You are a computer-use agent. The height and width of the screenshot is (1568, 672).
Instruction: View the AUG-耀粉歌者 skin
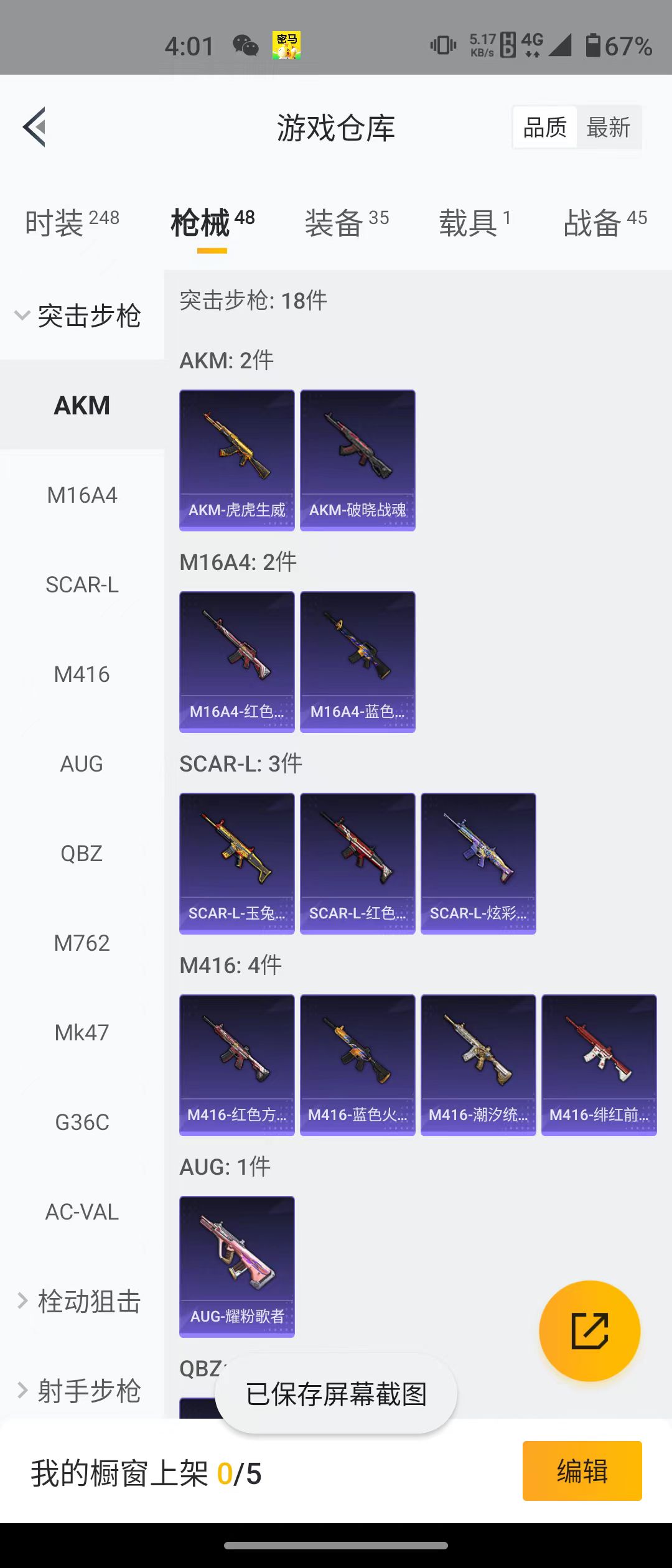pos(236,1267)
